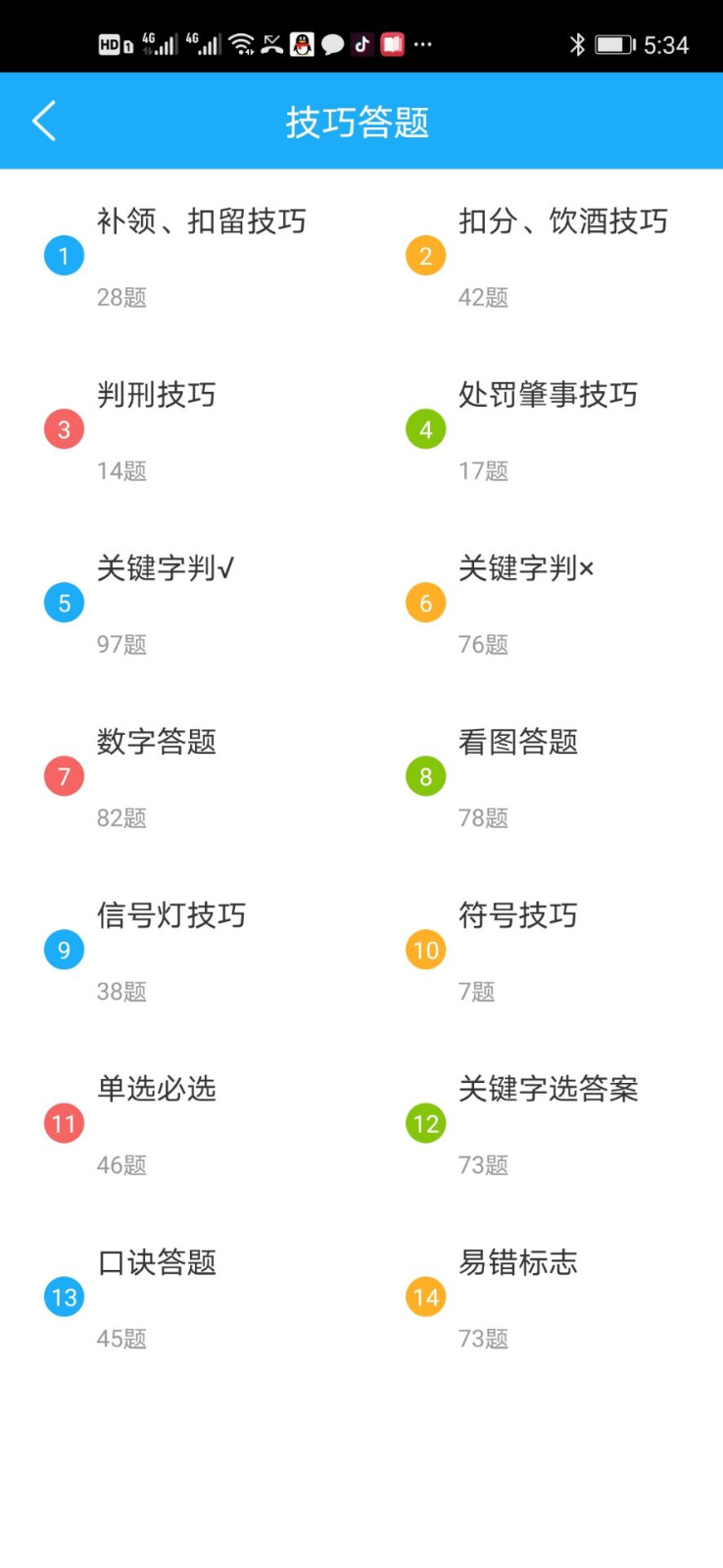Open 数字答题 practice section
Screen dimensions: 723x1568
[x=157, y=743]
